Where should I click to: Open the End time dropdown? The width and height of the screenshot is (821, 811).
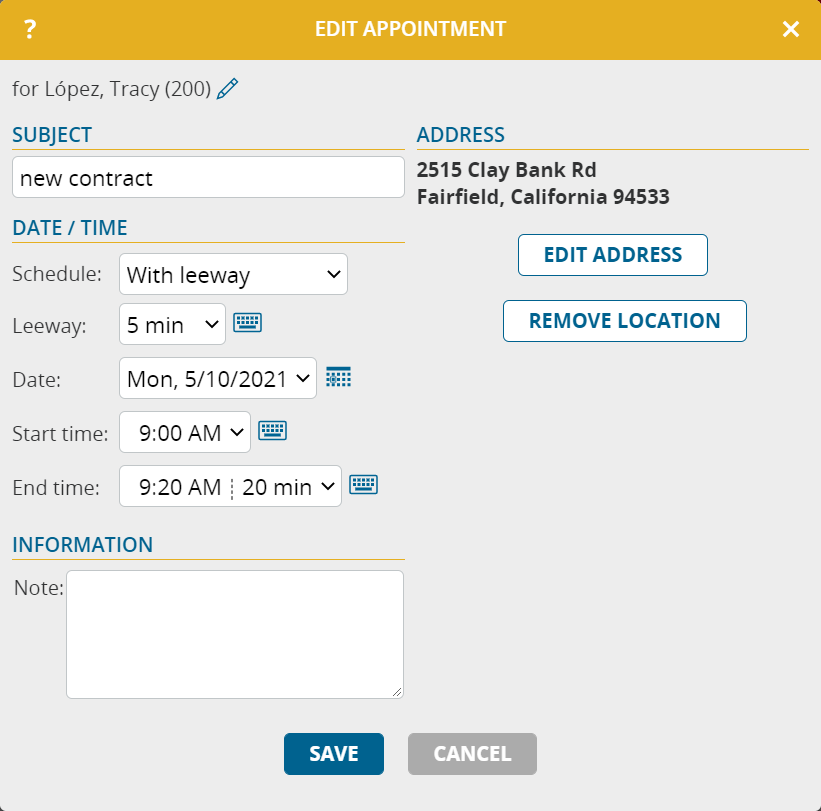pyautogui.click(x=230, y=487)
